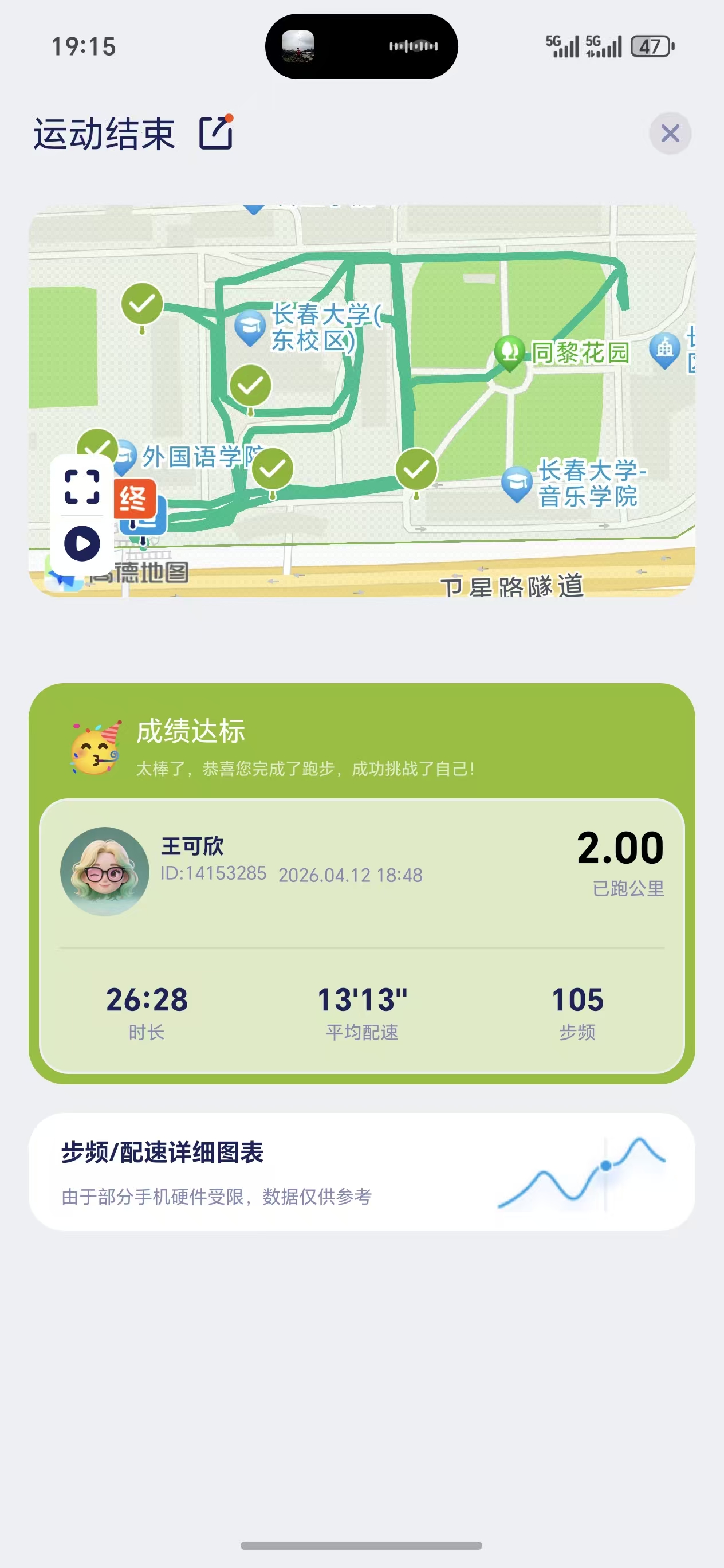Viewport: 724px width, 1568px height.
Task: Tap the 5G signal indicator in status bar
Action: 563,46
